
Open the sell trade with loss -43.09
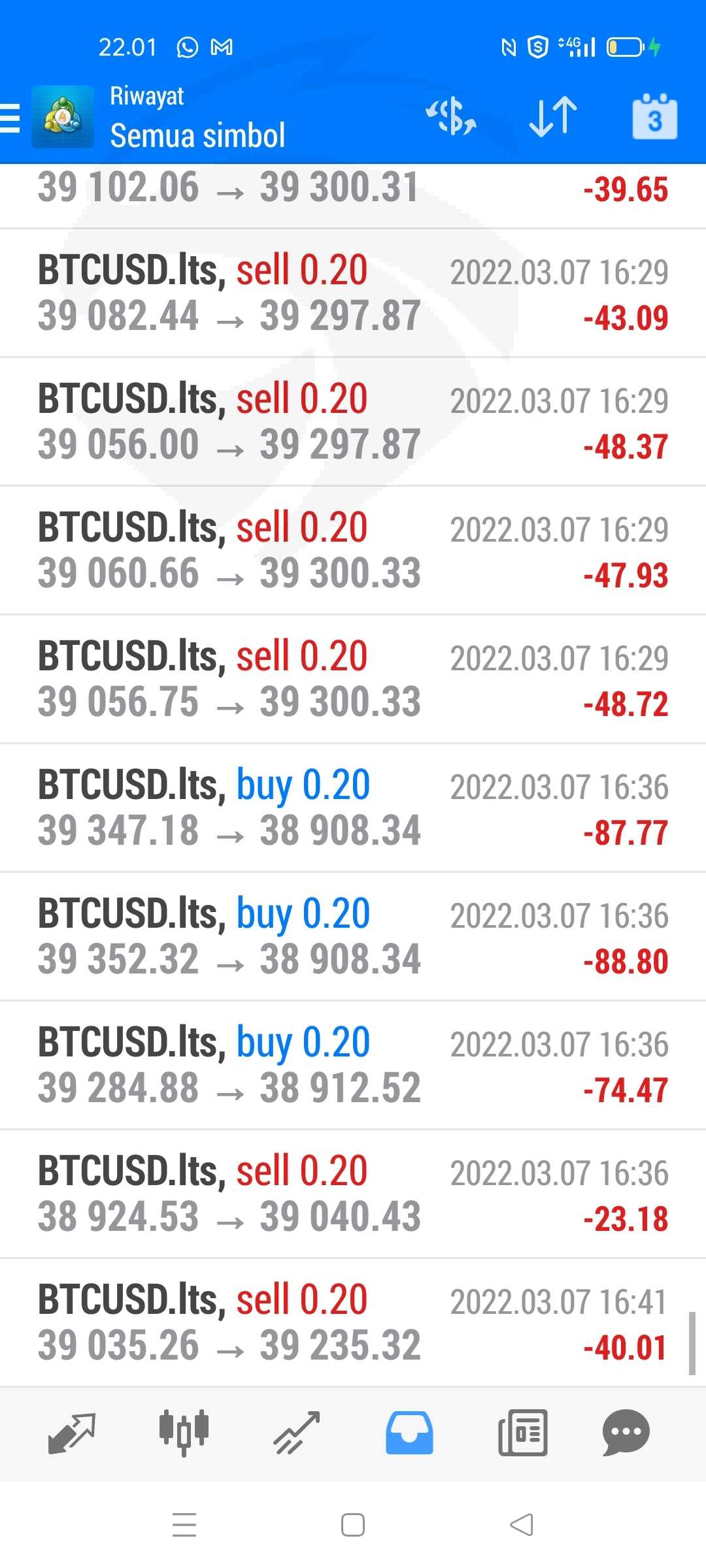tap(353, 293)
